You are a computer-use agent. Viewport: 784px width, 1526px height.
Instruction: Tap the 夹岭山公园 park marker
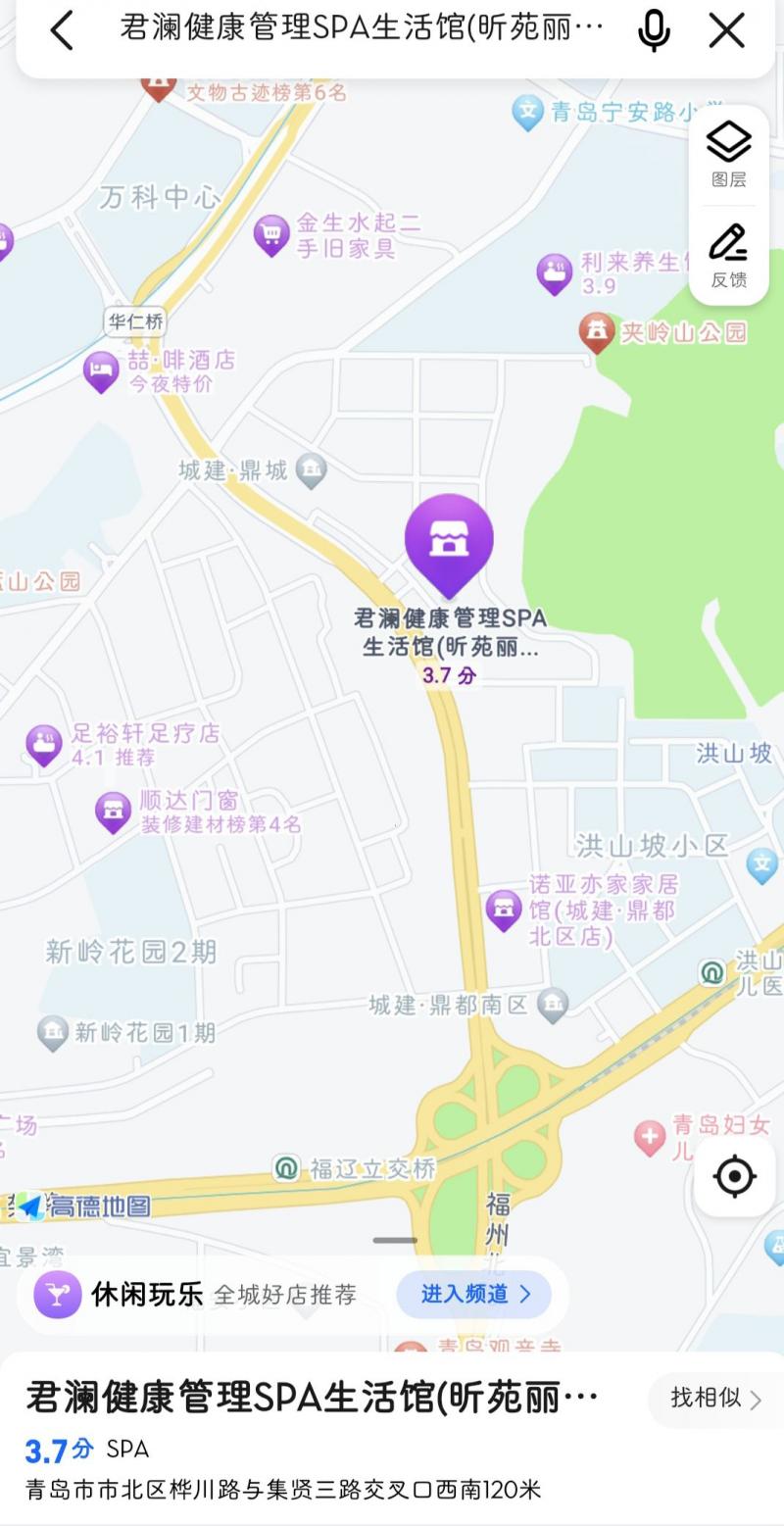click(595, 330)
